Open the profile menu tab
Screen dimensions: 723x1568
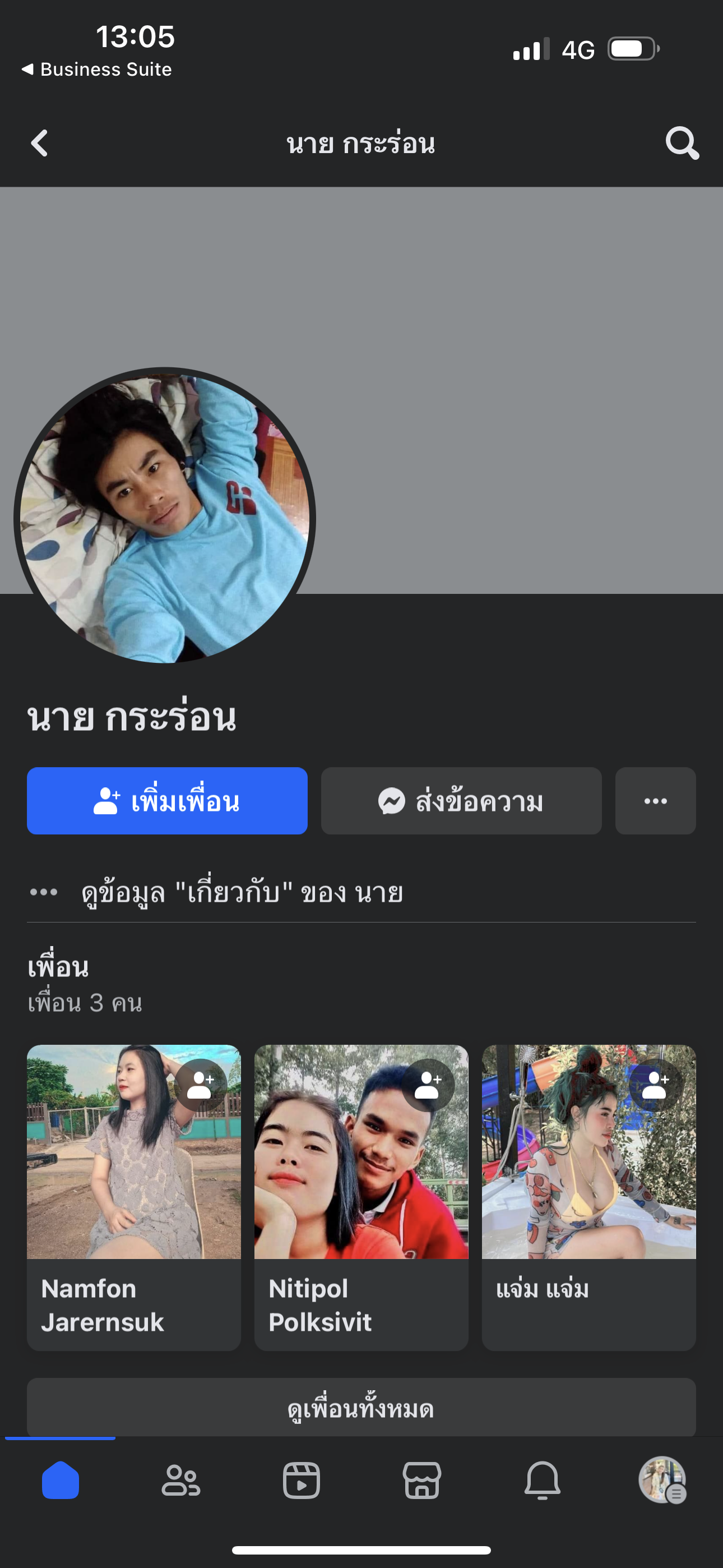point(662,1481)
